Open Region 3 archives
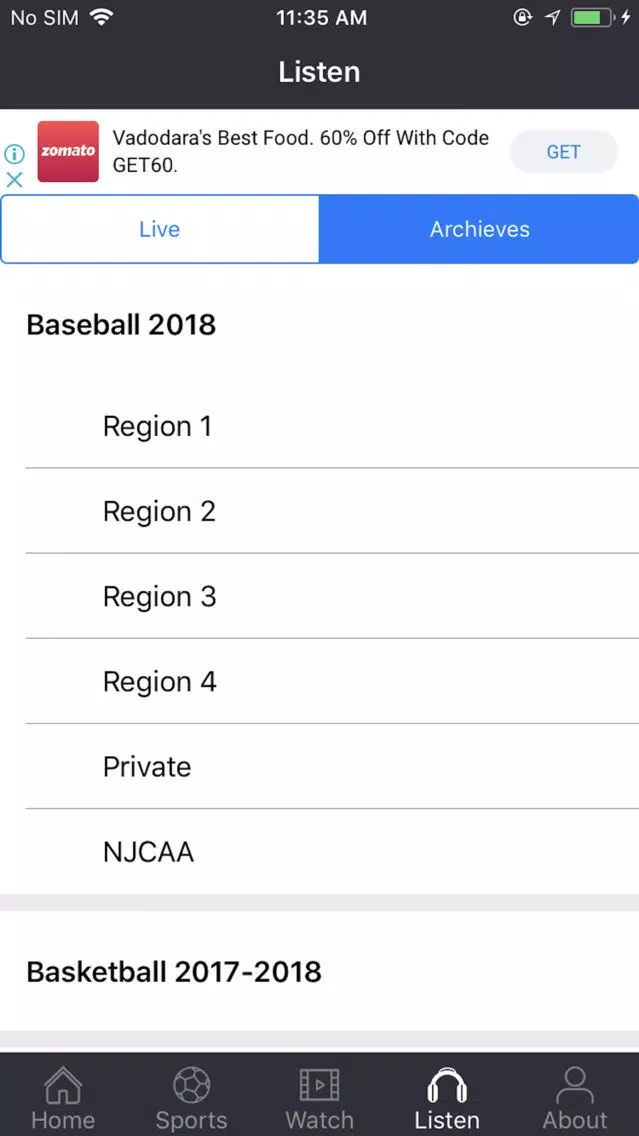Screen dimensions: 639x1136 (320, 596)
